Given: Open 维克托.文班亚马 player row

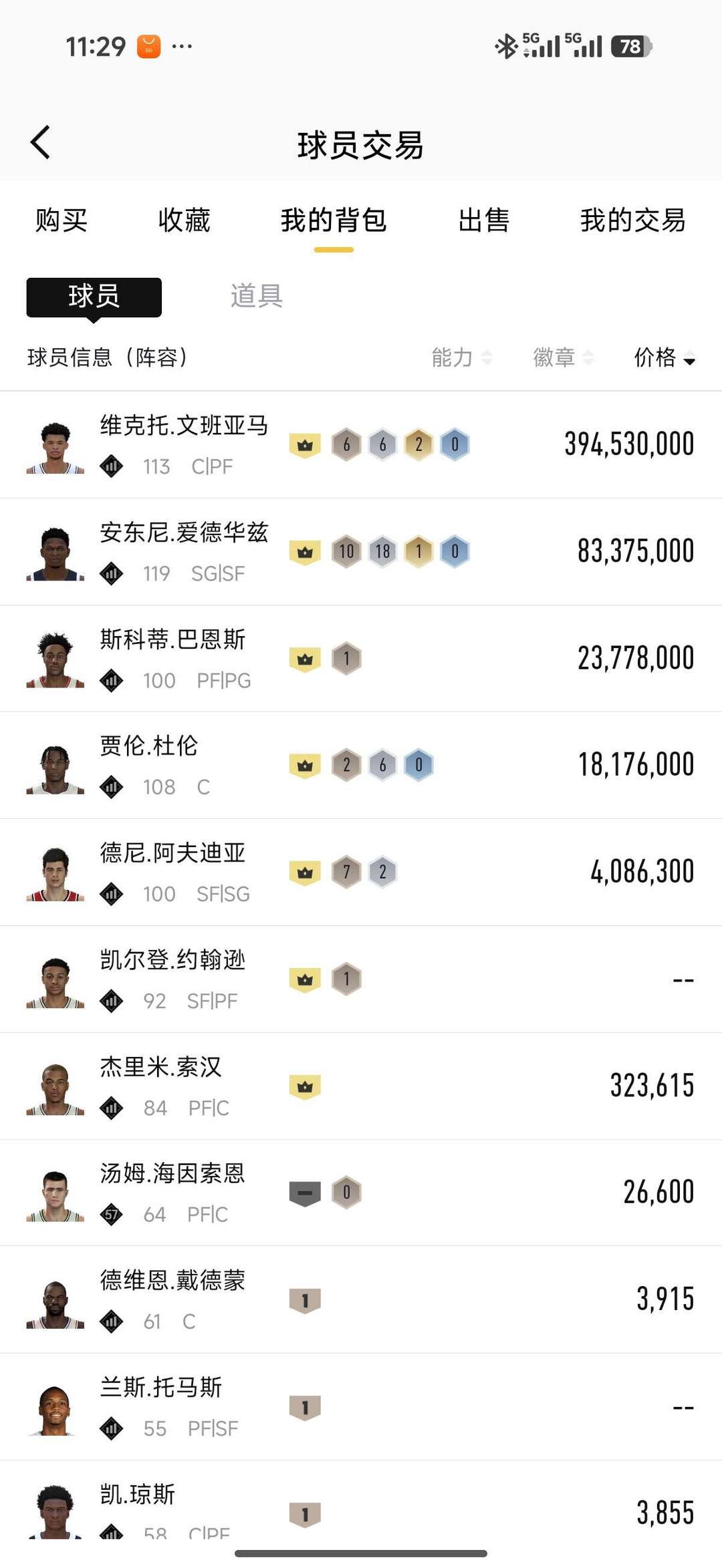Looking at the screenshot, I should pyautogui.click(x=361, y=444).
